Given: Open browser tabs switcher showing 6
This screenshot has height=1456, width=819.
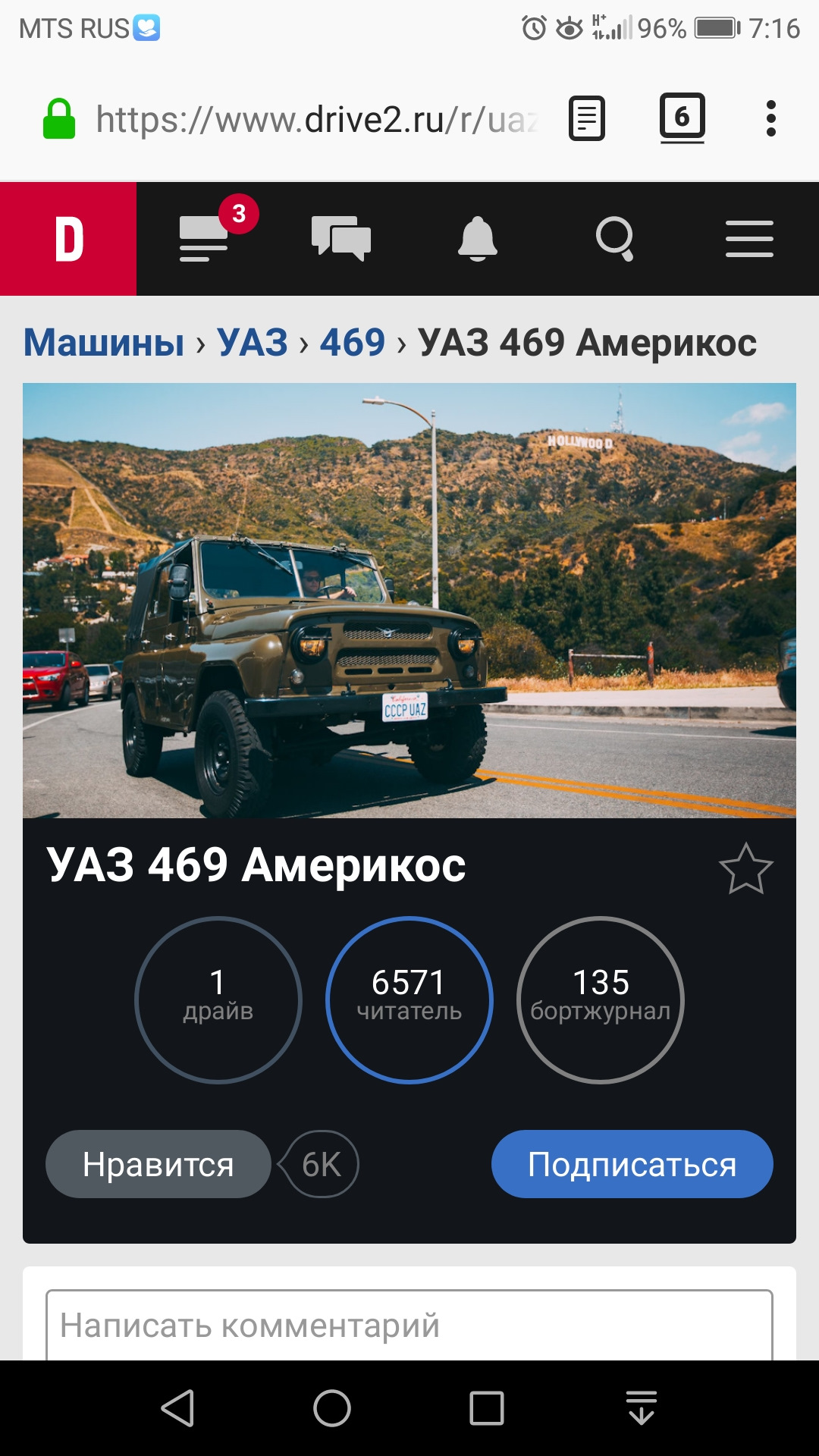Looking at the screenshot, I should tap(682, 118).
